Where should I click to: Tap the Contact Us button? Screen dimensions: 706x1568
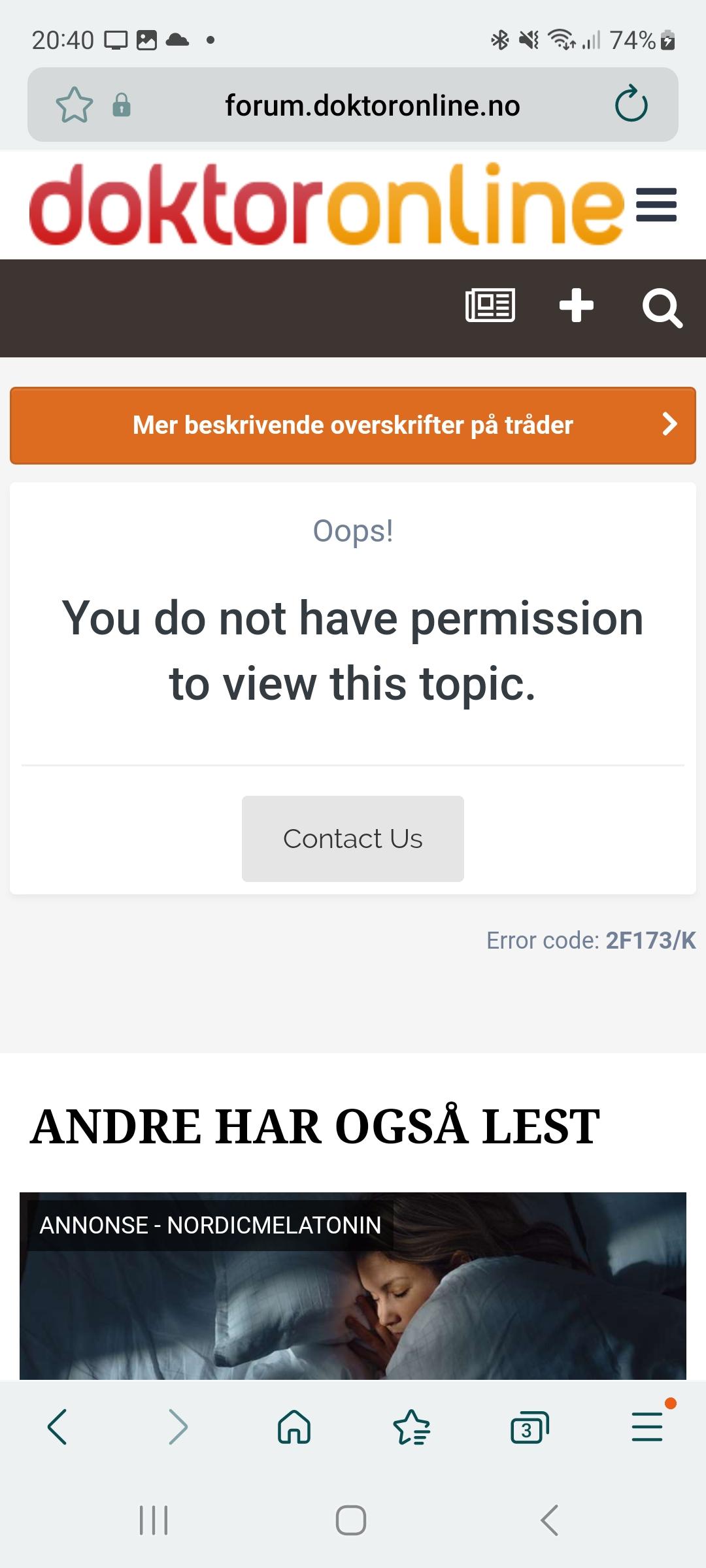tap(353, 839)
